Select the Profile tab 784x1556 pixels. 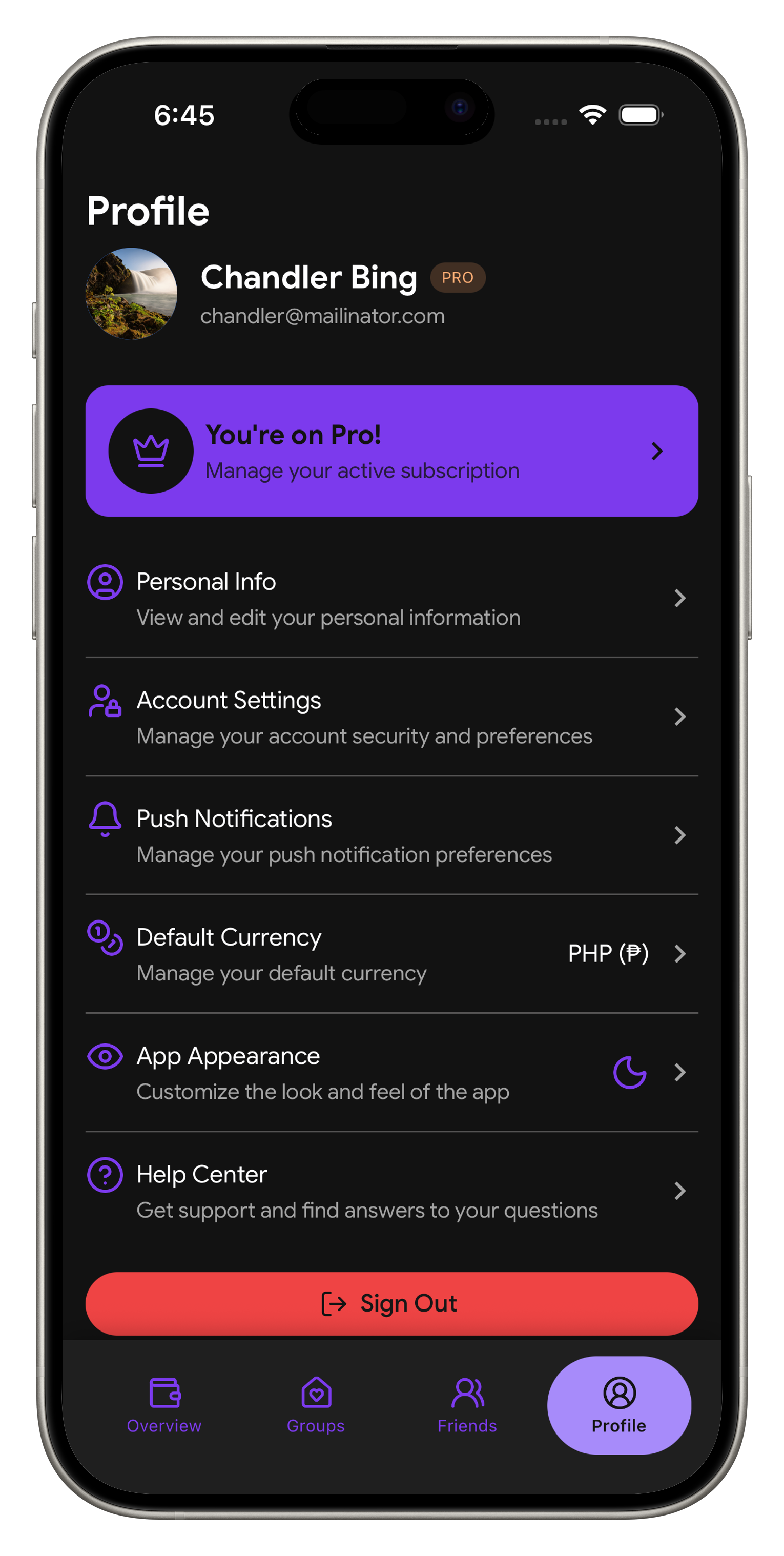tap(619, 1405)
